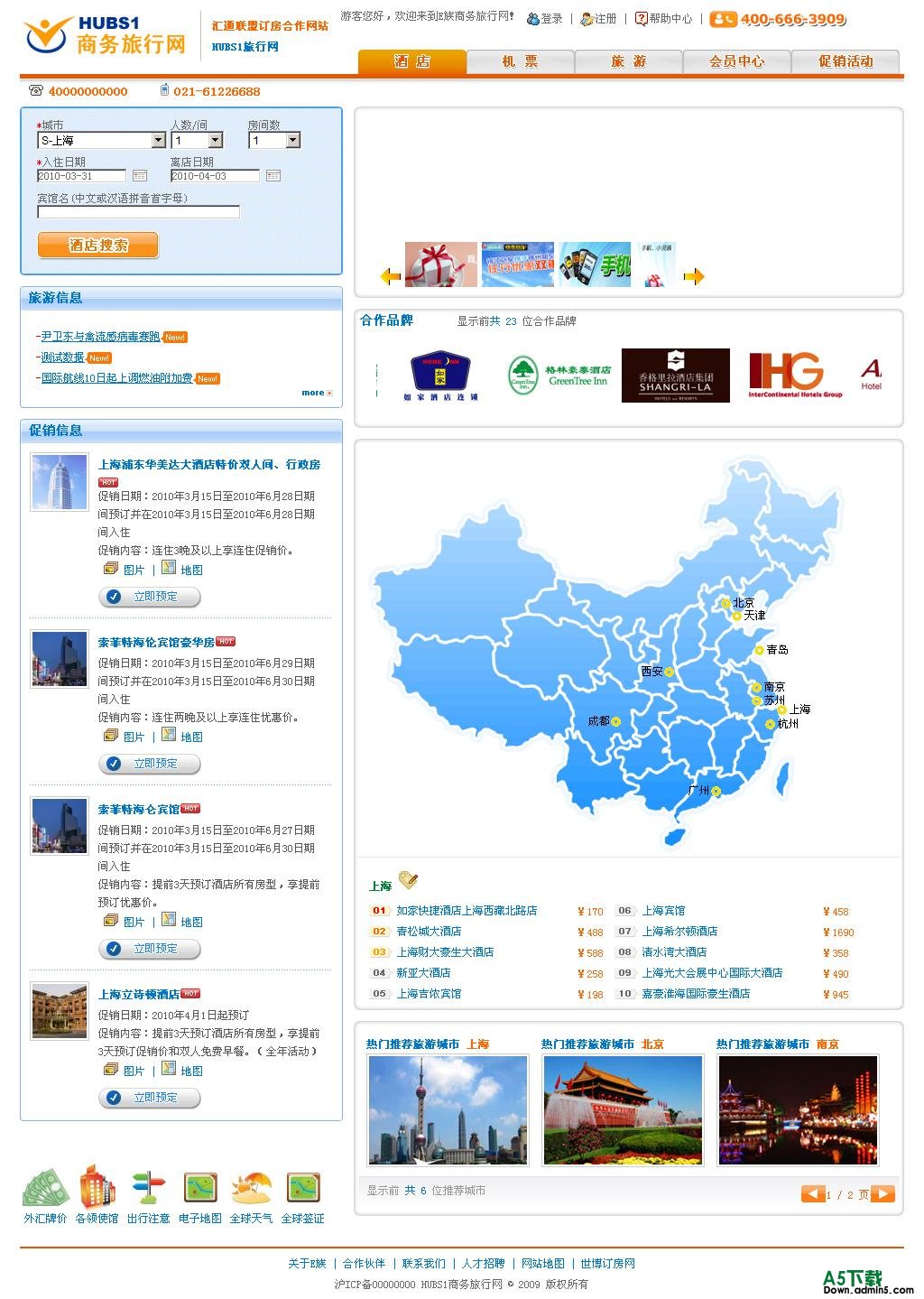Expand the 房间数 dropdown

(x=292, y=141)
